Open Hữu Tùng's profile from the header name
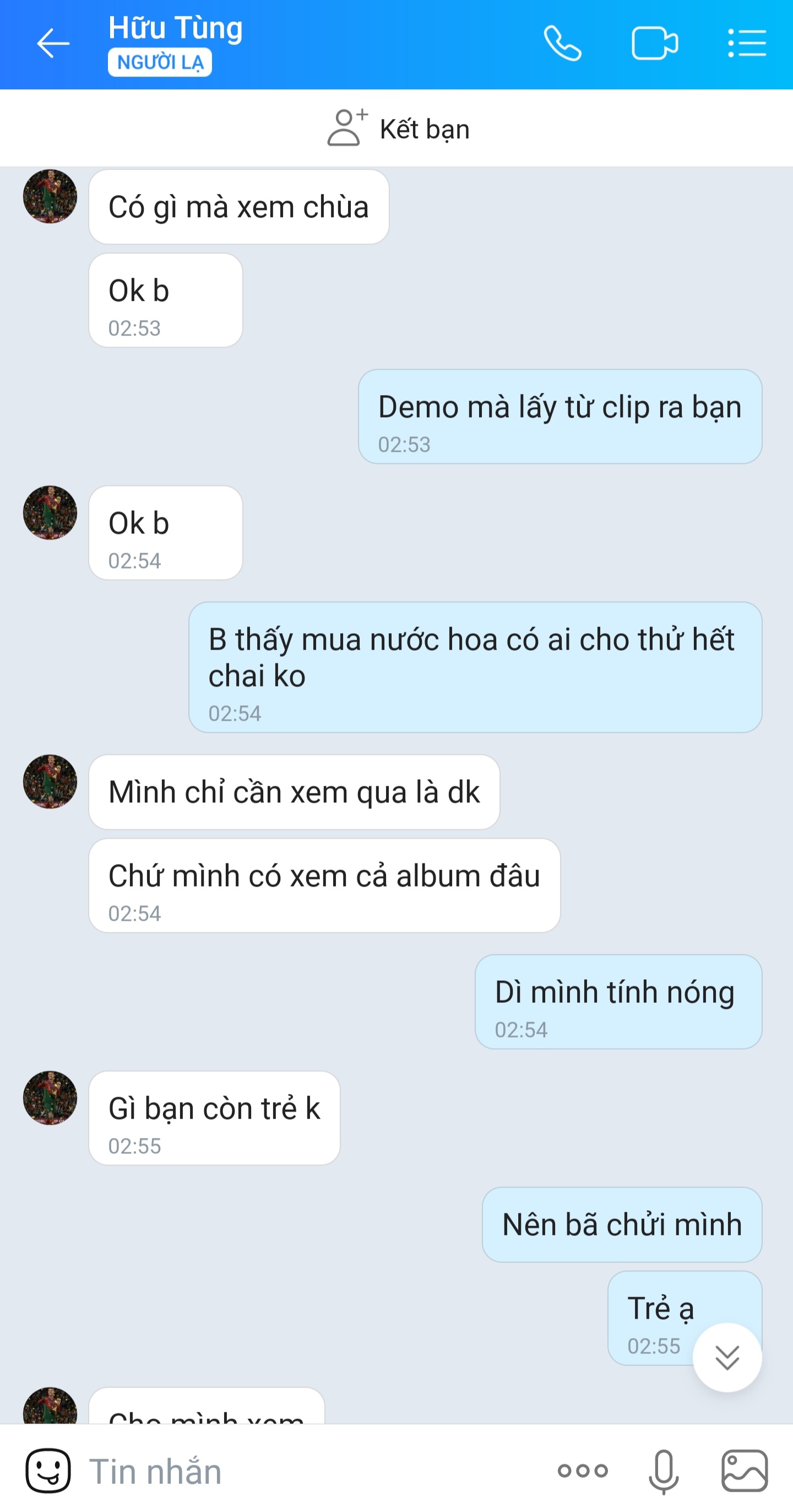The image size is (793, 1512). [x=175, y=28]
